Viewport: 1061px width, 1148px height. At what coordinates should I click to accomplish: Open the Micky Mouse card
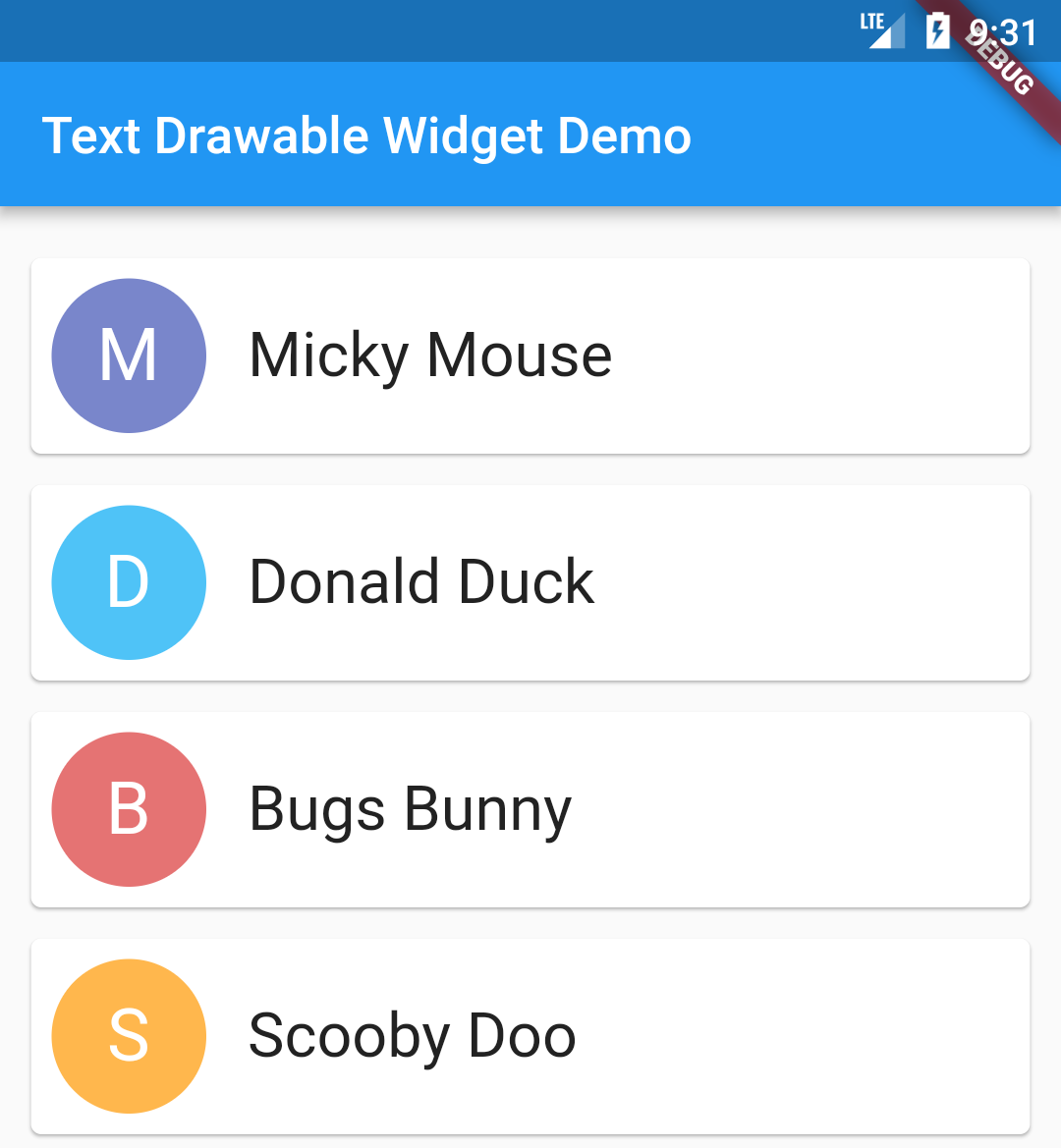530,355
